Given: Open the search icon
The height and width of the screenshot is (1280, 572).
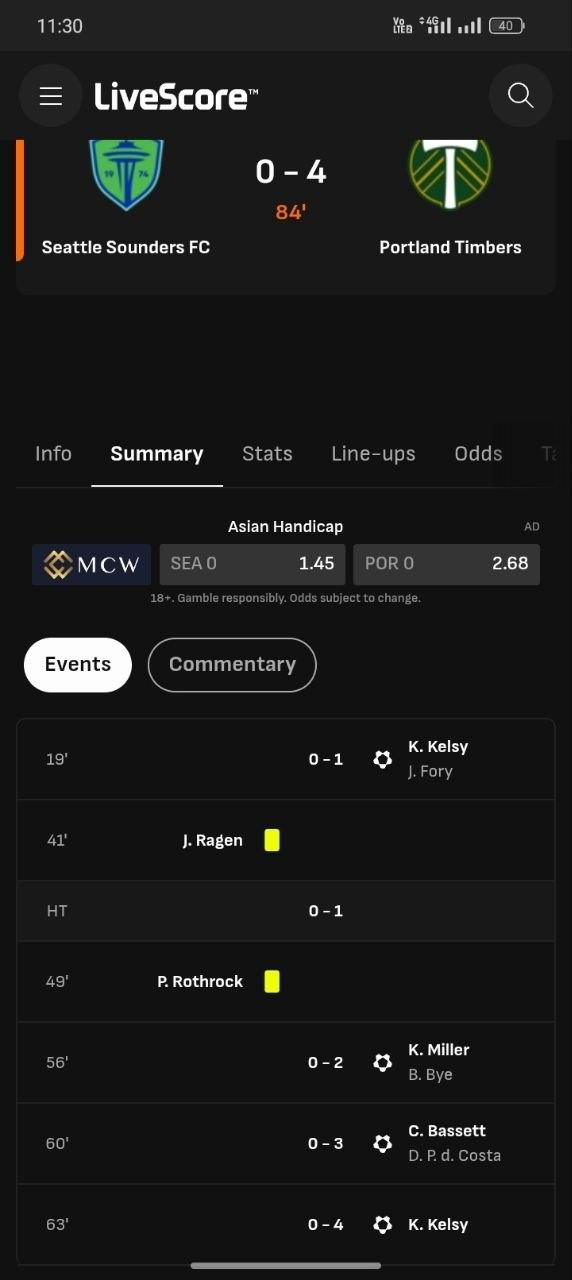Looking at the screenshot, I should tap(520, 95).
